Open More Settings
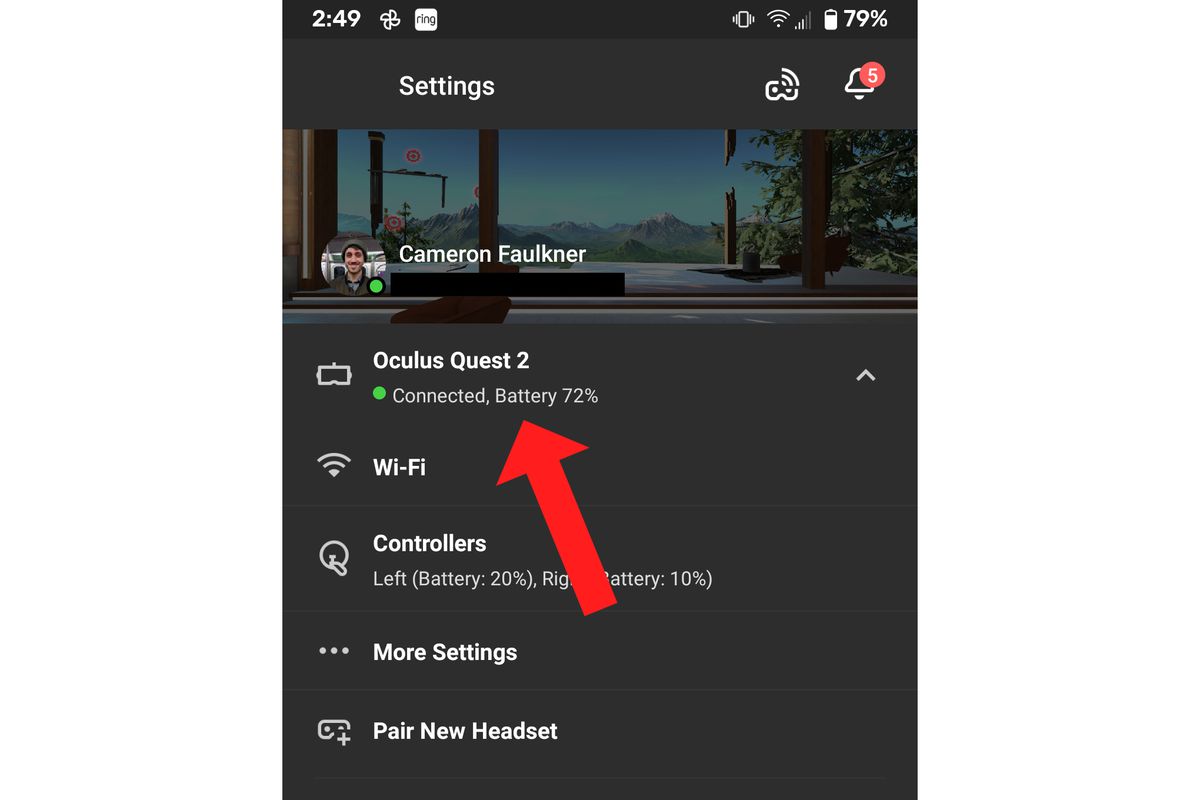The width and height of the screenshot is (1200, 800). coord(445,652)
